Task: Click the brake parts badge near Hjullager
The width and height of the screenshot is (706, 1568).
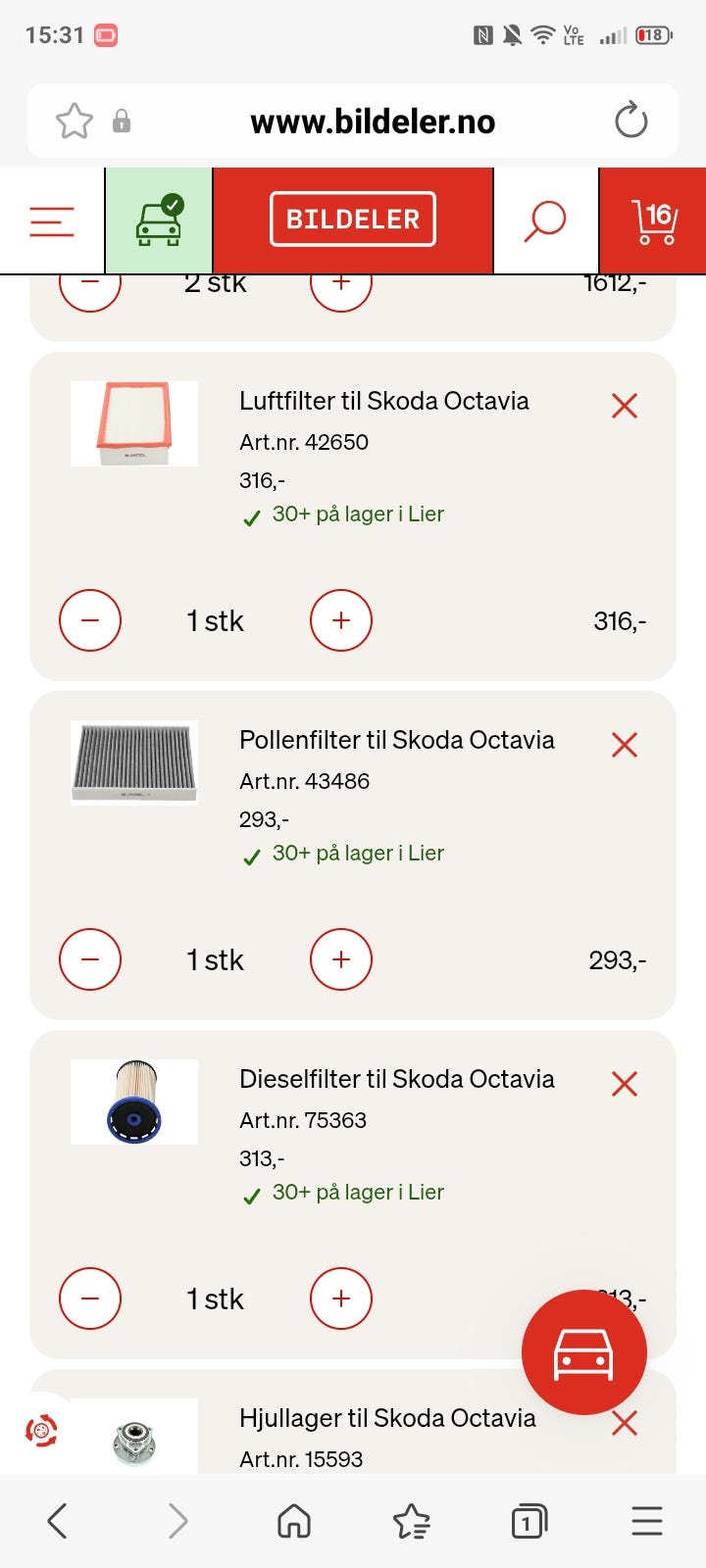Action: point(41,1432)
